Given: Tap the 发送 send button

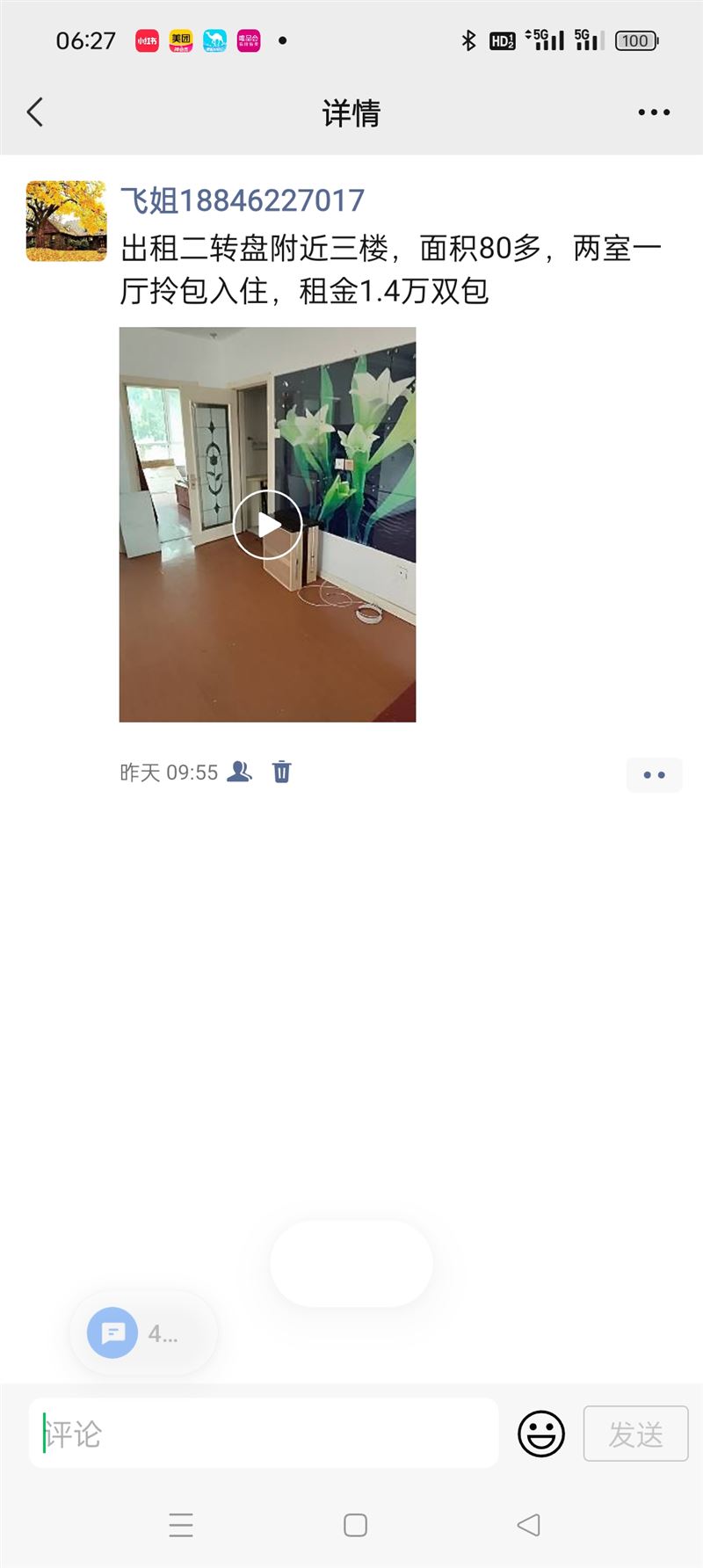Looking at the screenshot, I should point(636,1434).
